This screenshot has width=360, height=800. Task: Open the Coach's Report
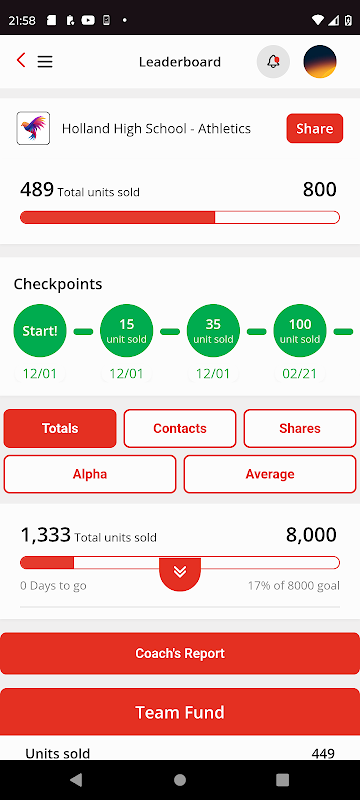(180, 654)
